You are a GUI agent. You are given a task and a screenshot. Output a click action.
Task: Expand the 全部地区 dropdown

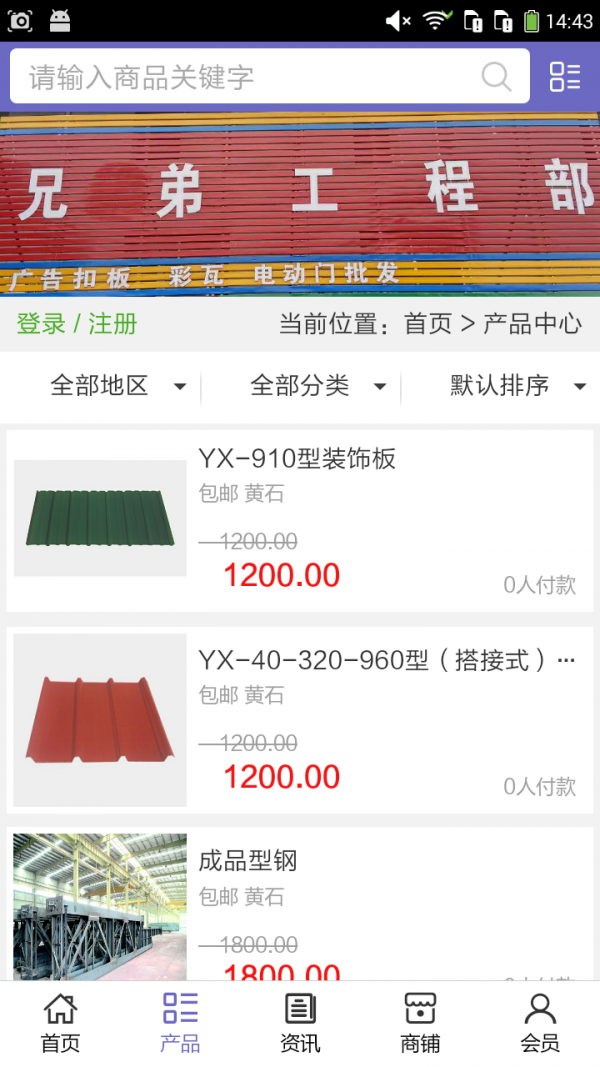(117, 386)
